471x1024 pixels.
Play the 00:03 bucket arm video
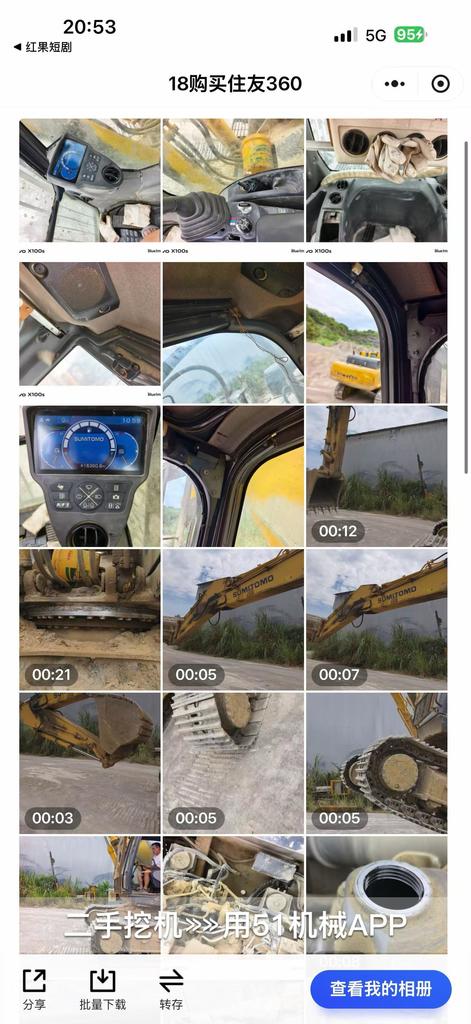pos(89,763)
